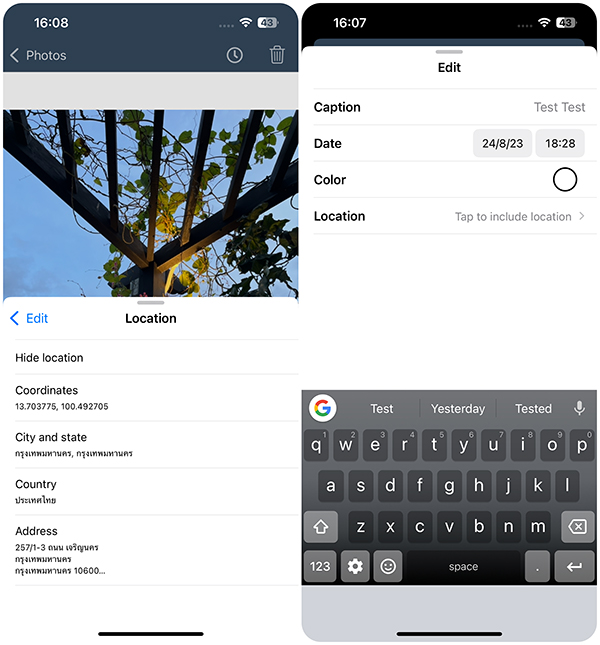Tap to include location row

(450, 216)
